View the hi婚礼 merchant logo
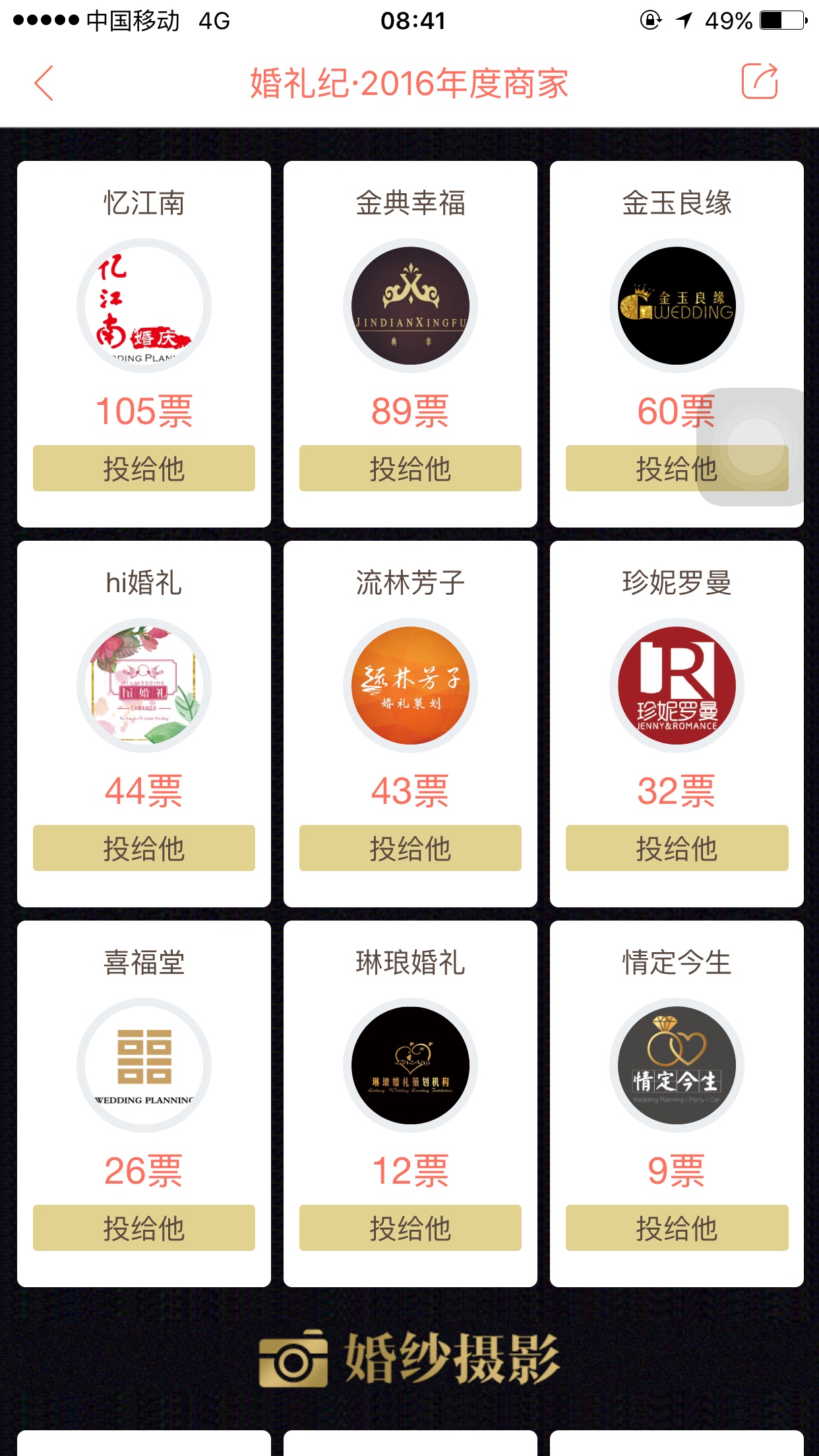Image resolution: width=819 pixels, height=1456 pixels. pyautogui.click(x=144, y=686)
